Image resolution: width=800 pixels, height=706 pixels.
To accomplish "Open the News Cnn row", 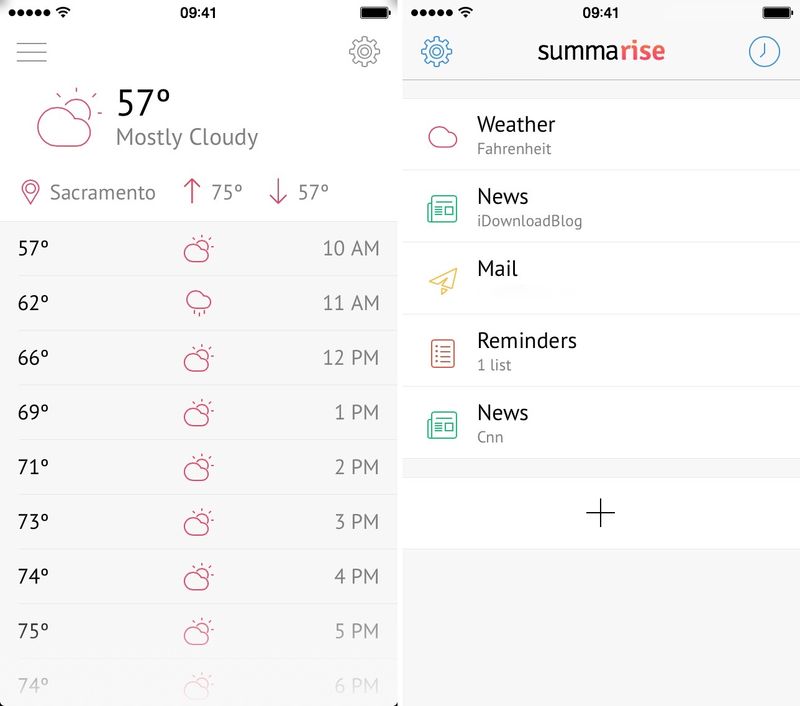I will [600, 423].
